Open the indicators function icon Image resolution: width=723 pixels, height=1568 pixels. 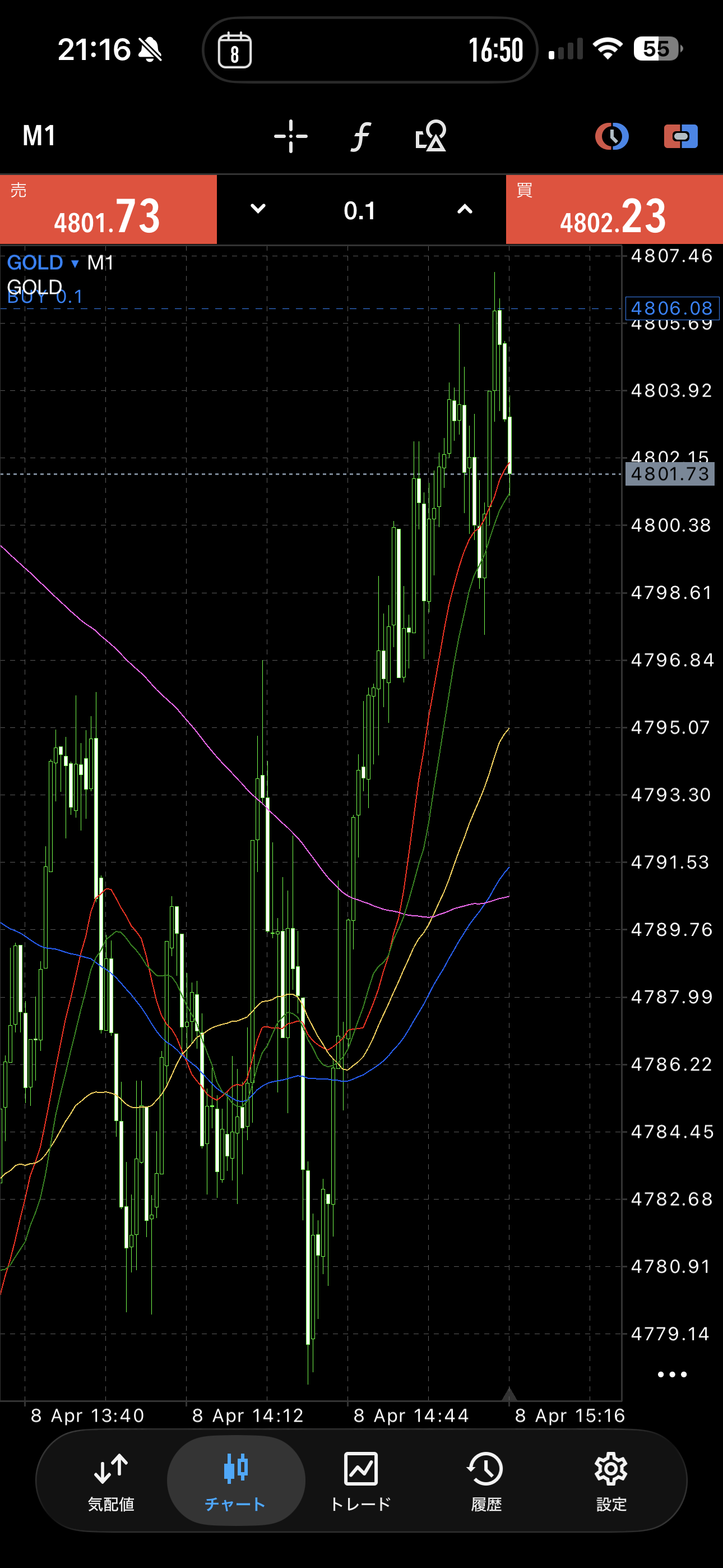[x=361, y=136]
